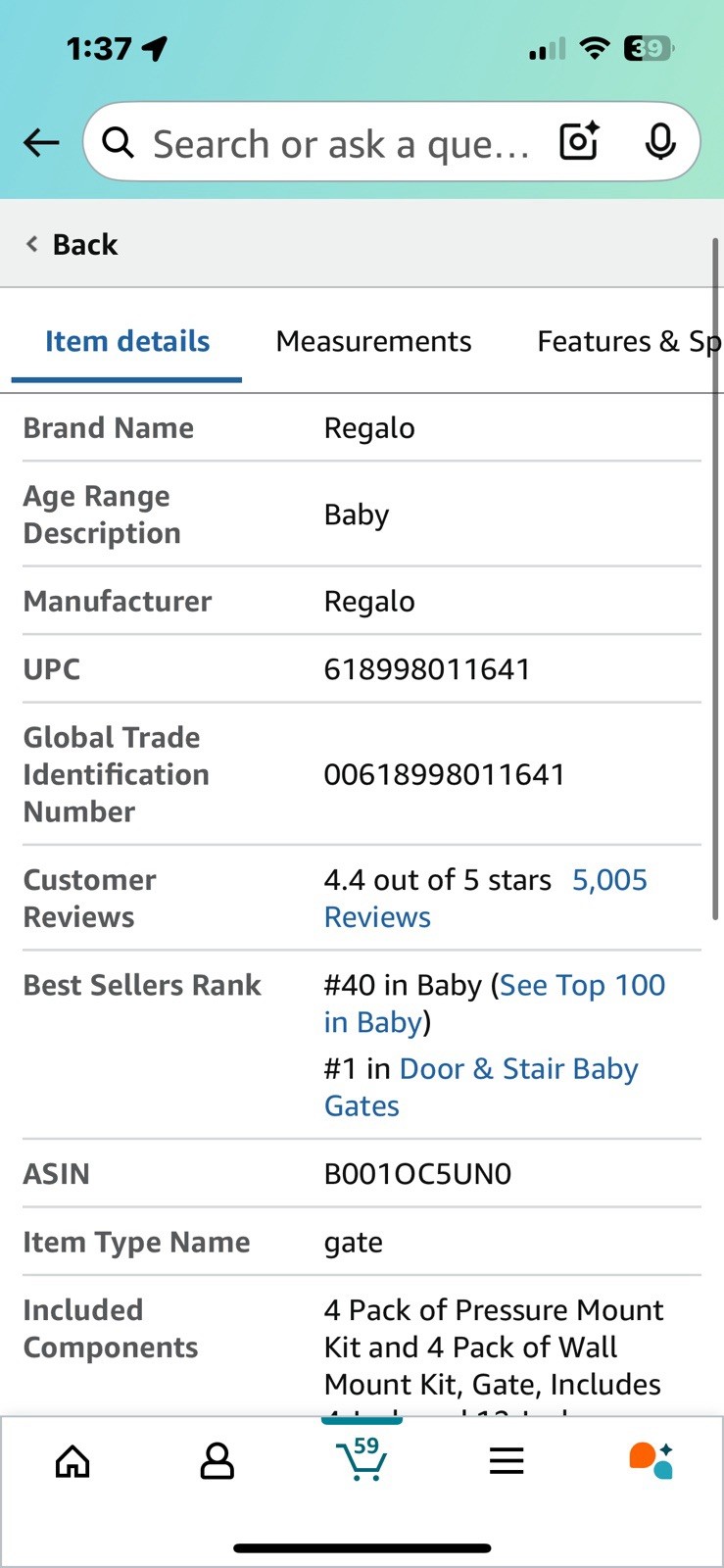Switch to the Measurements tab

coord(373,341)
